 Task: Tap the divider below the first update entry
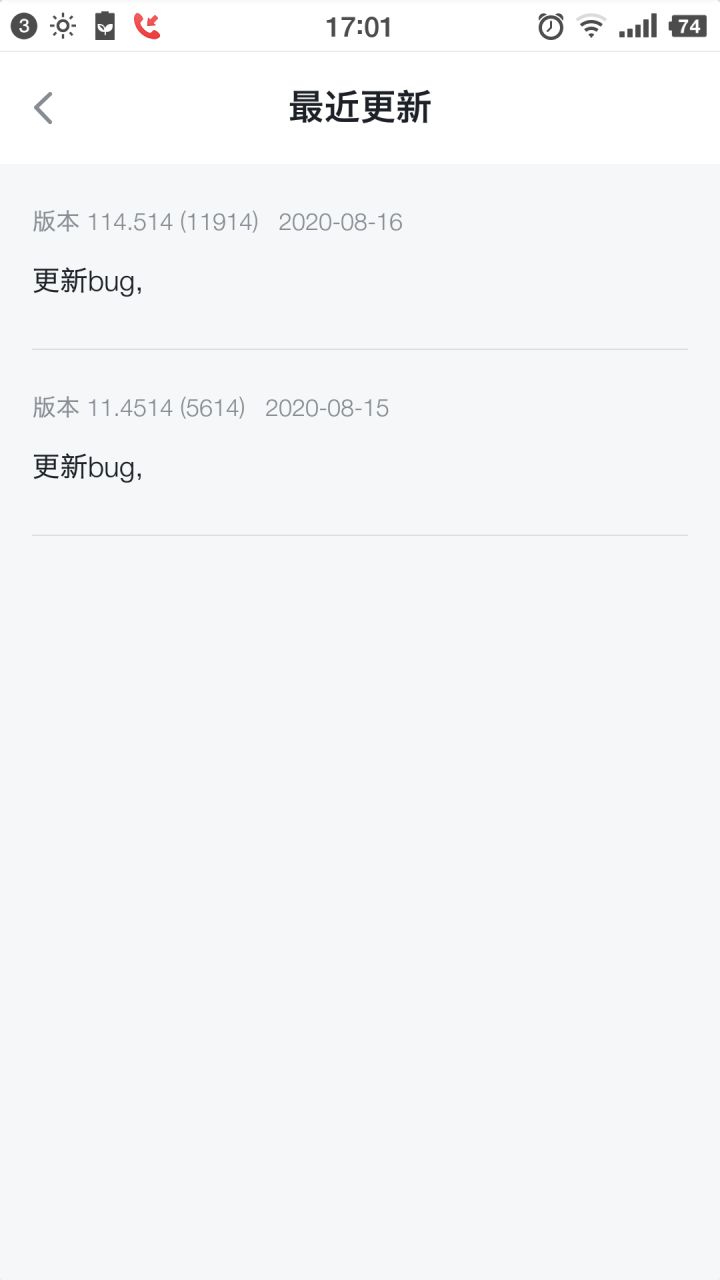click(x=360, y=347)
